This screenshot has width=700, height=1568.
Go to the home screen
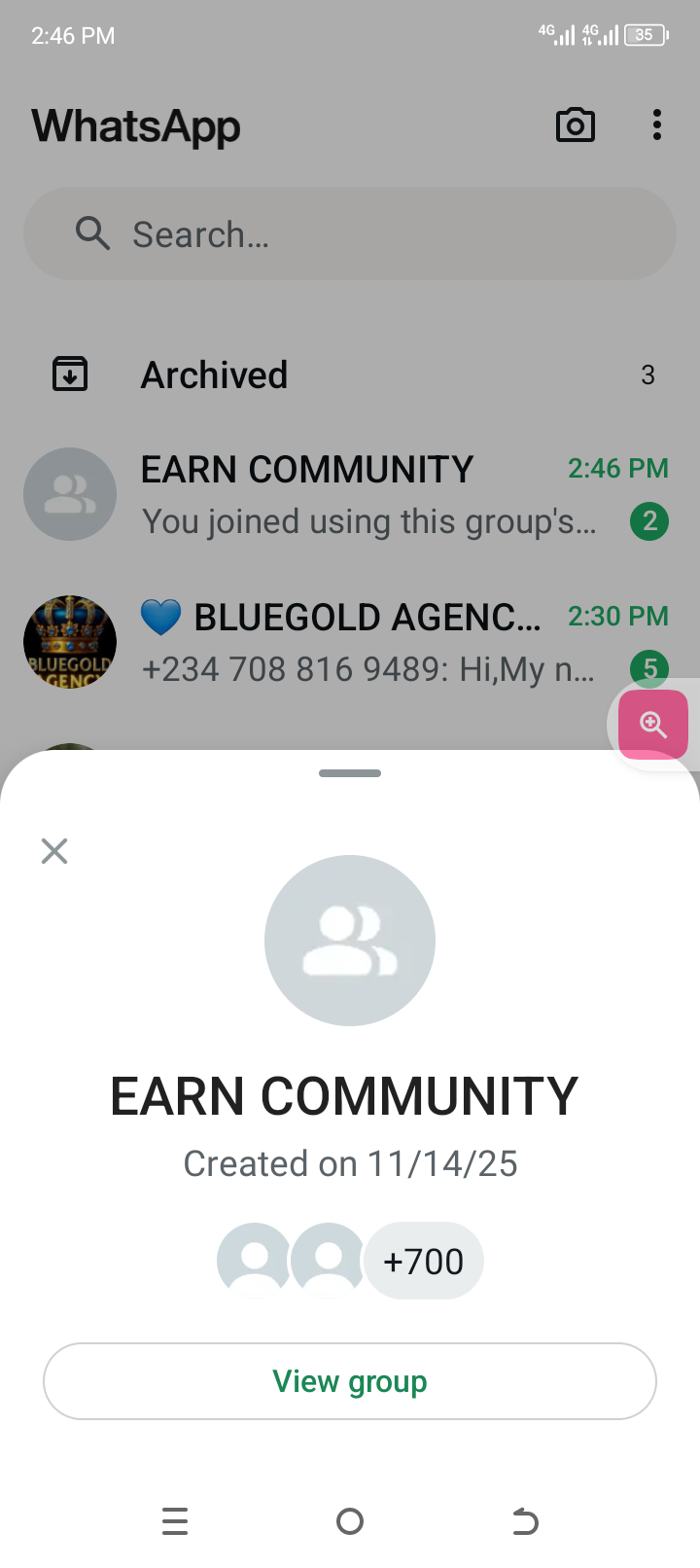[x=350, y=1521]
